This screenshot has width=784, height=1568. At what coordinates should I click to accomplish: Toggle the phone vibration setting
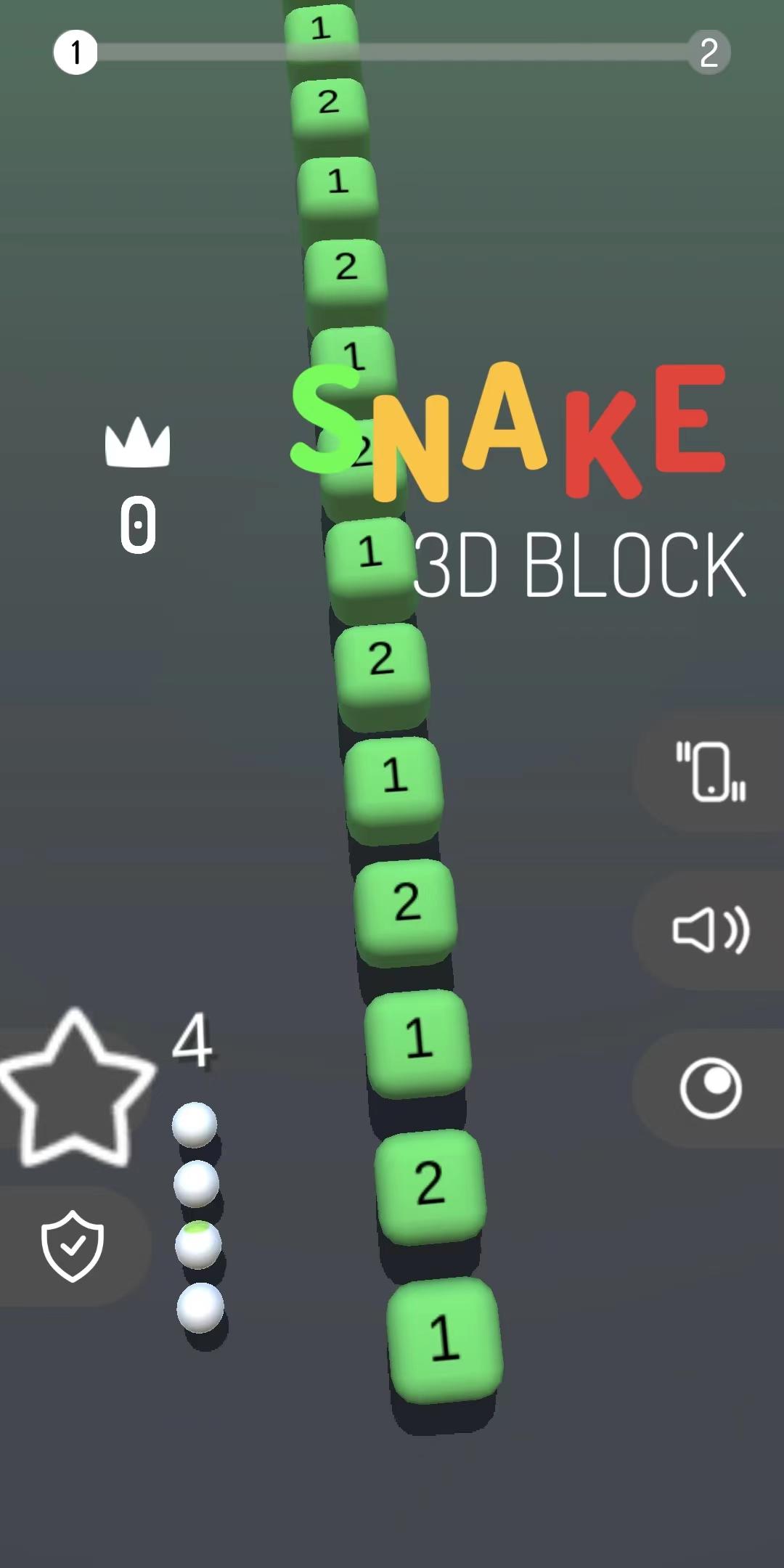(x=711, y=772)
